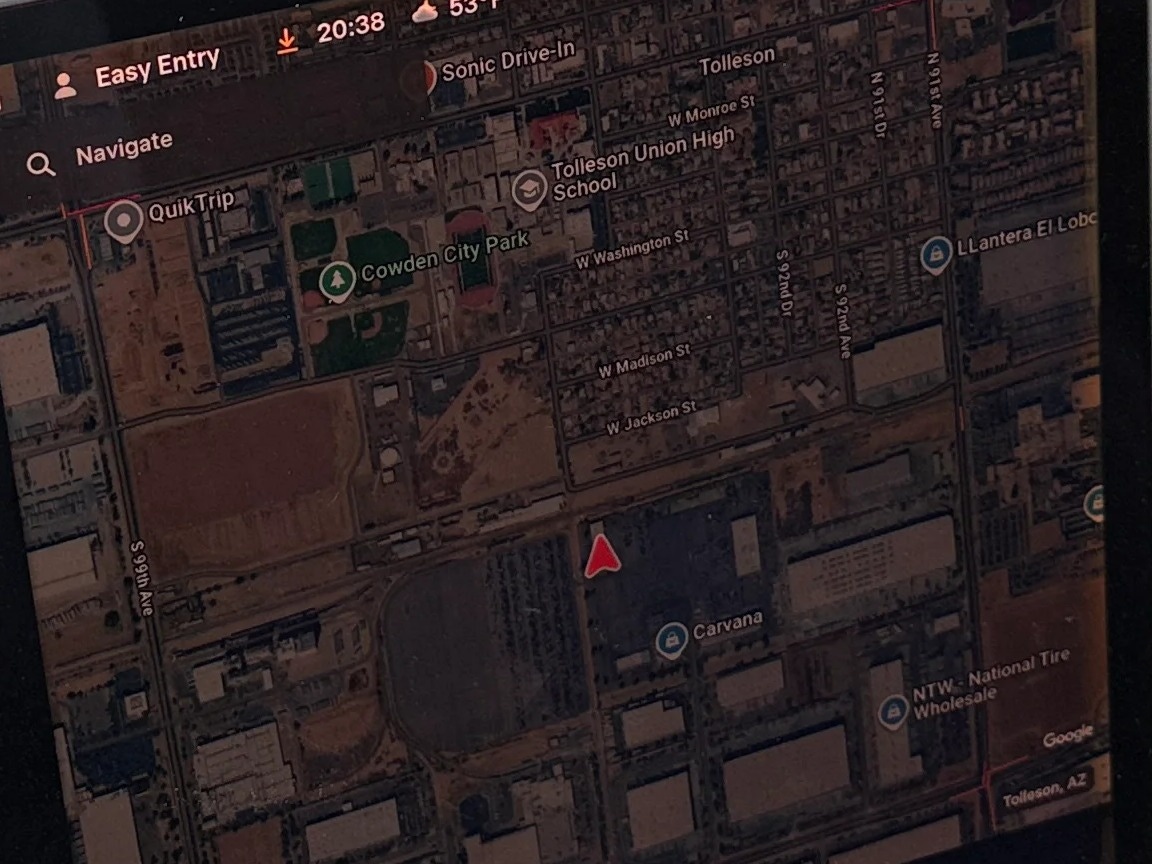The image size is (1152, 864).
Task: Open the LLantera El Lobo pin
Action: coord(935,254)
